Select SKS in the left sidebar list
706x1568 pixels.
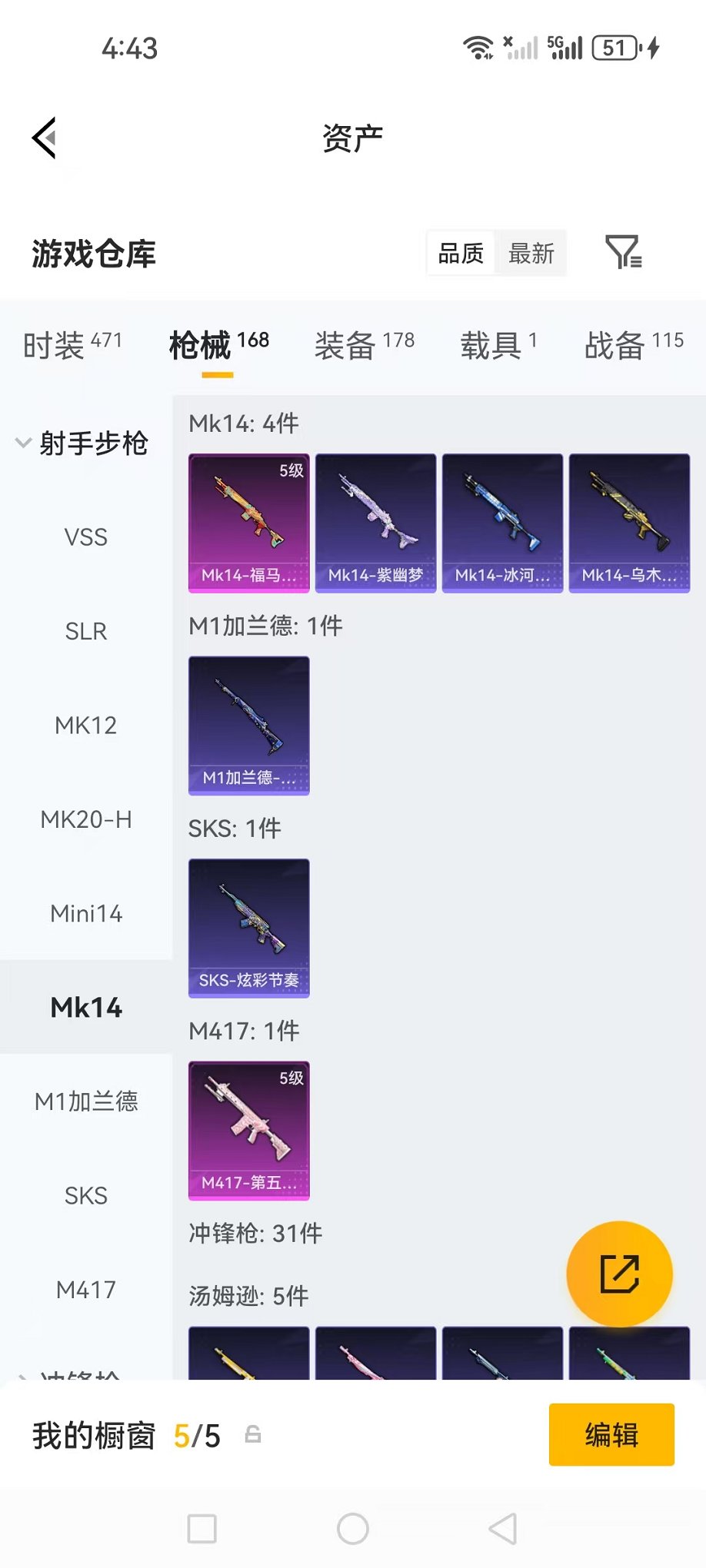pyautogui.click(x=85, y=1195)
